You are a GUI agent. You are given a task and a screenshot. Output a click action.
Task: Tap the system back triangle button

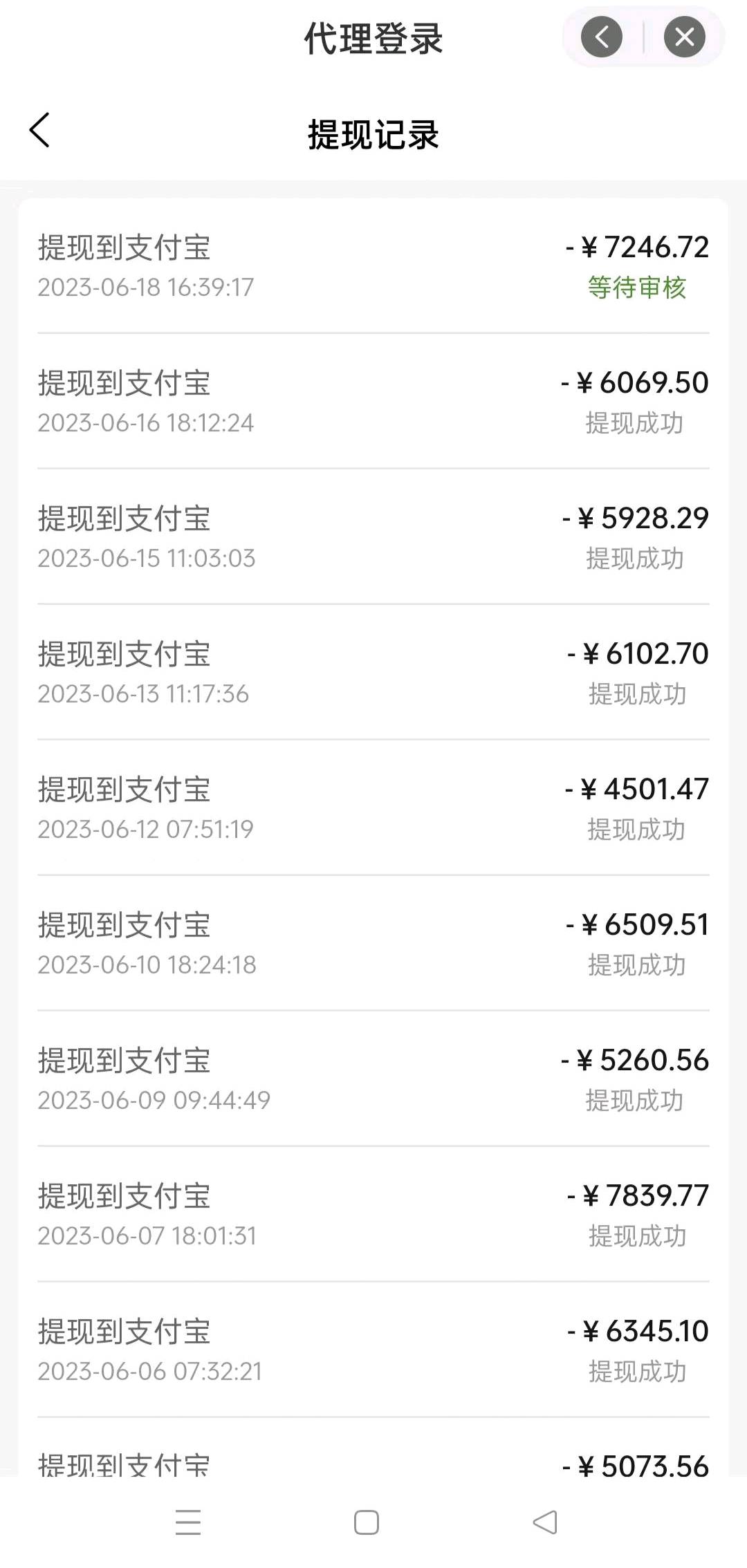click(545, 1522)
